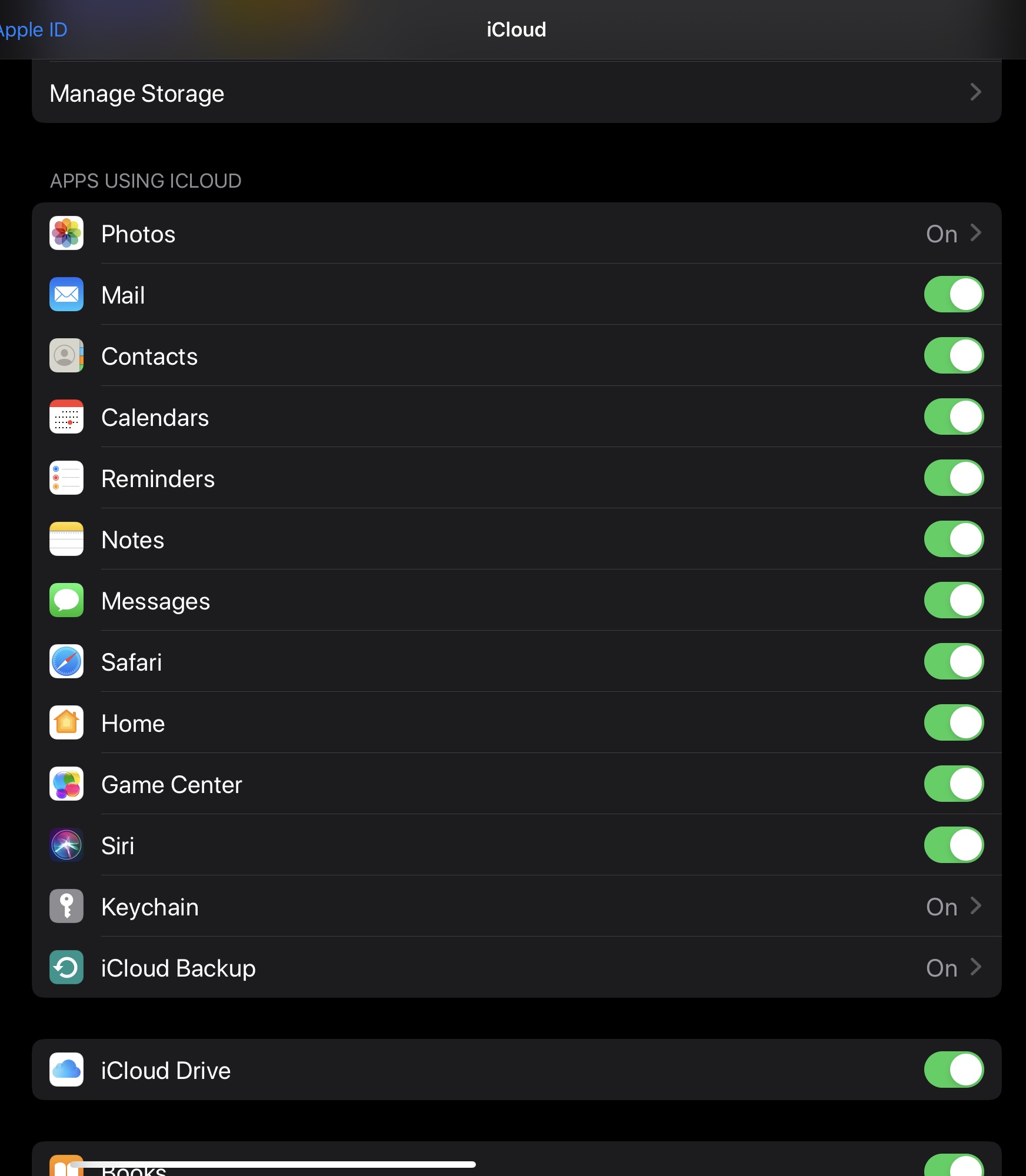1026x1176 pixels.
Task: Disable Messages in iCloud
Action: (954, 600)
